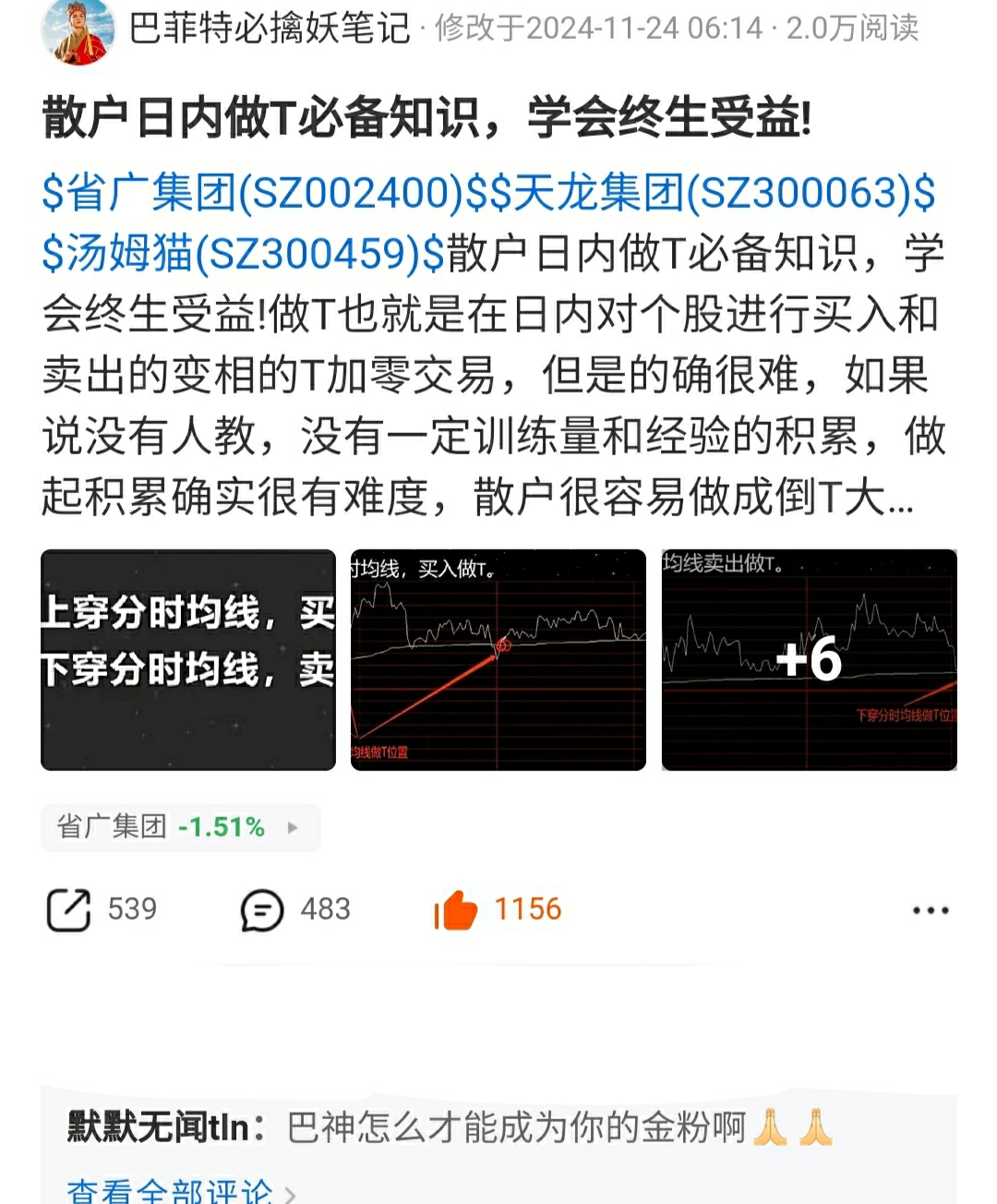Like the post using the thumbs-up icon
The image size is (997, 1204).
[x=454, y=909]
